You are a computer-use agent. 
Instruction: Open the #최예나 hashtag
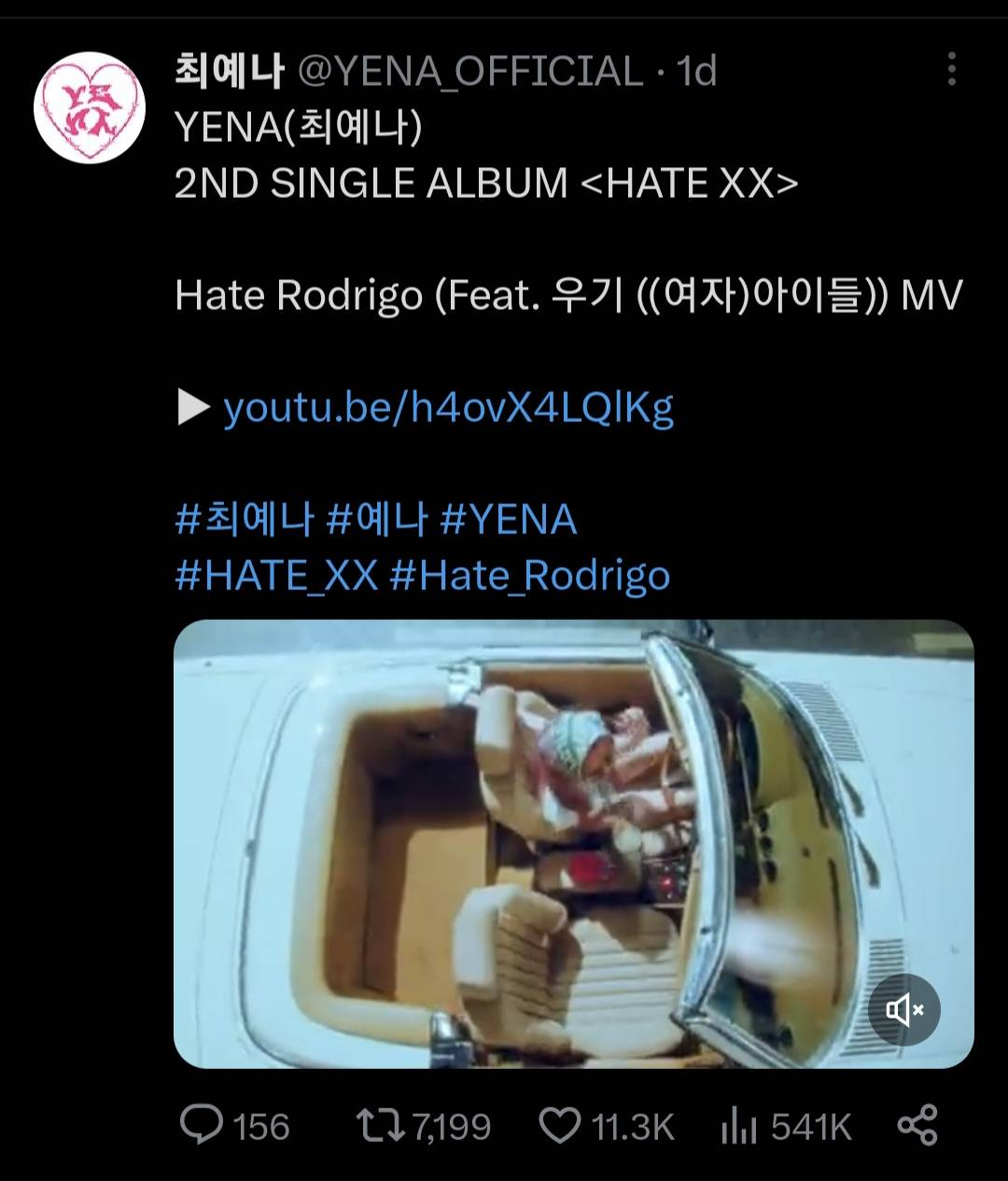tap(245, 519)
